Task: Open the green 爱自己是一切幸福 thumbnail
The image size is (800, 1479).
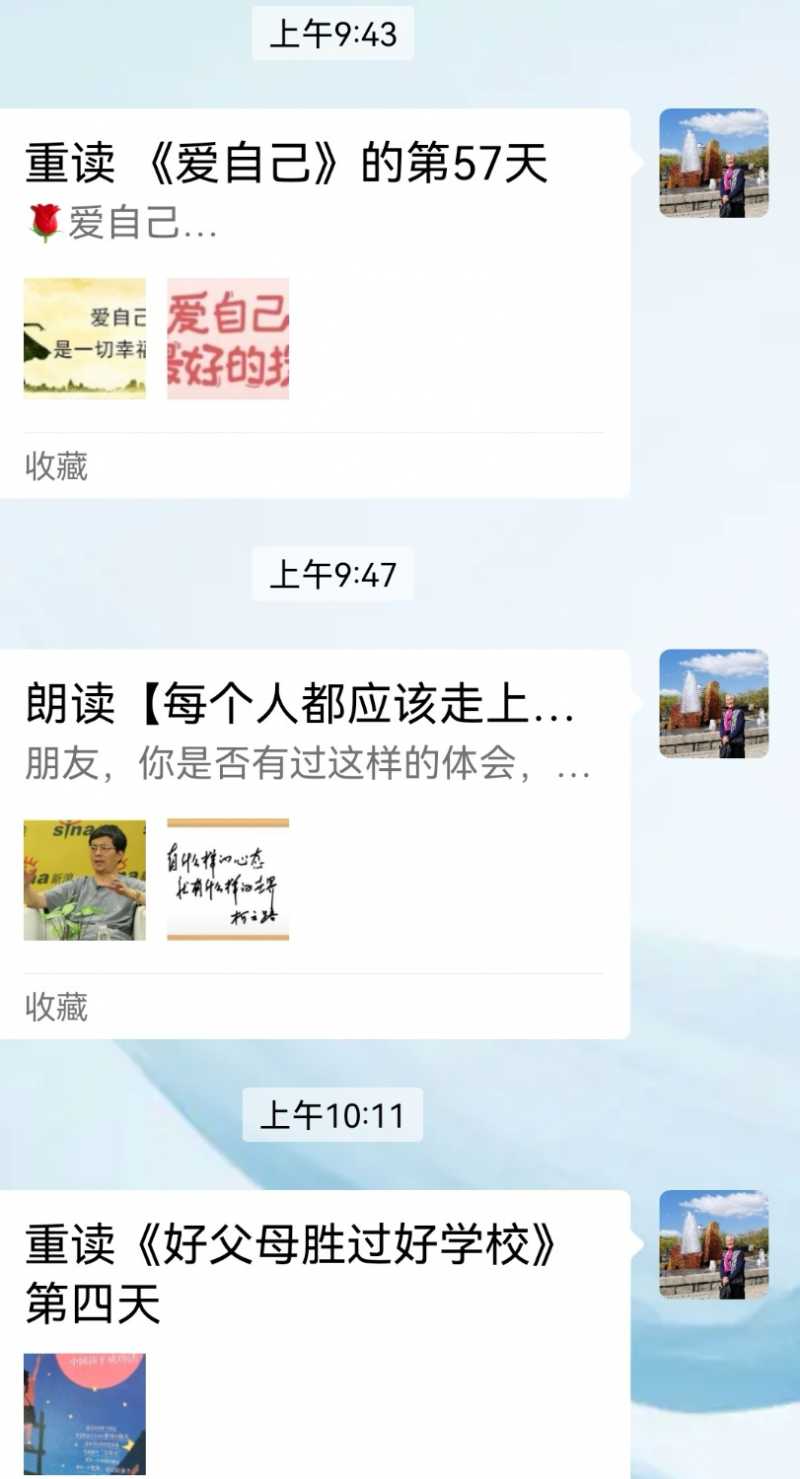Action: (x=84, y=338)
